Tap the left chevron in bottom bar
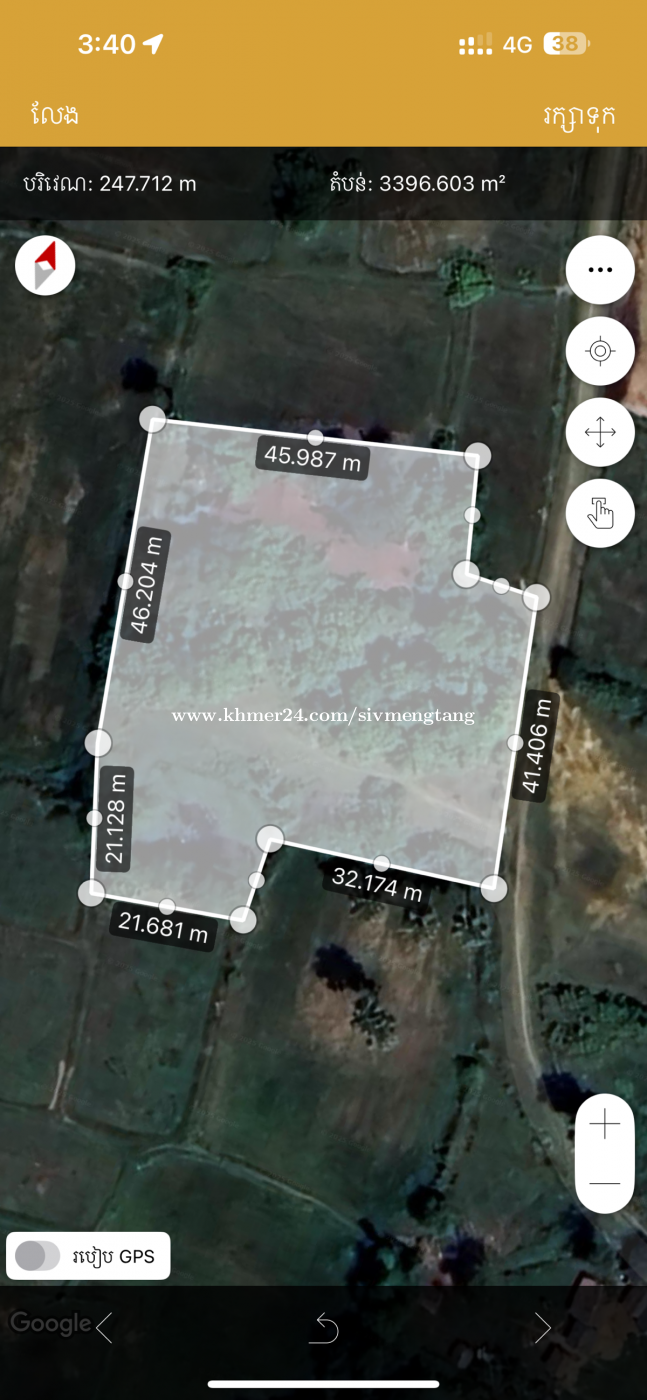 [x=104, y=1328]
